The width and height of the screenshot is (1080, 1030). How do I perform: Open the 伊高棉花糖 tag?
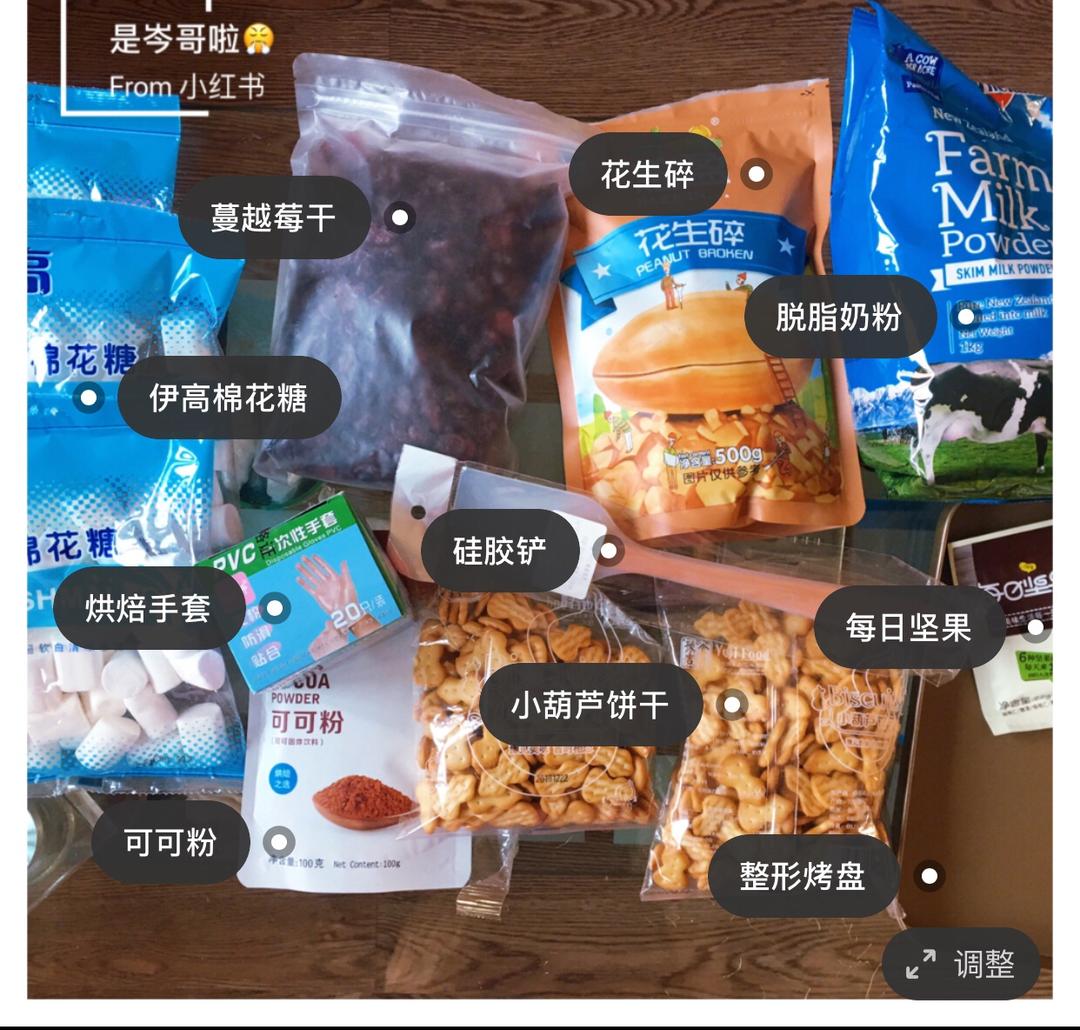pos(228,398)
